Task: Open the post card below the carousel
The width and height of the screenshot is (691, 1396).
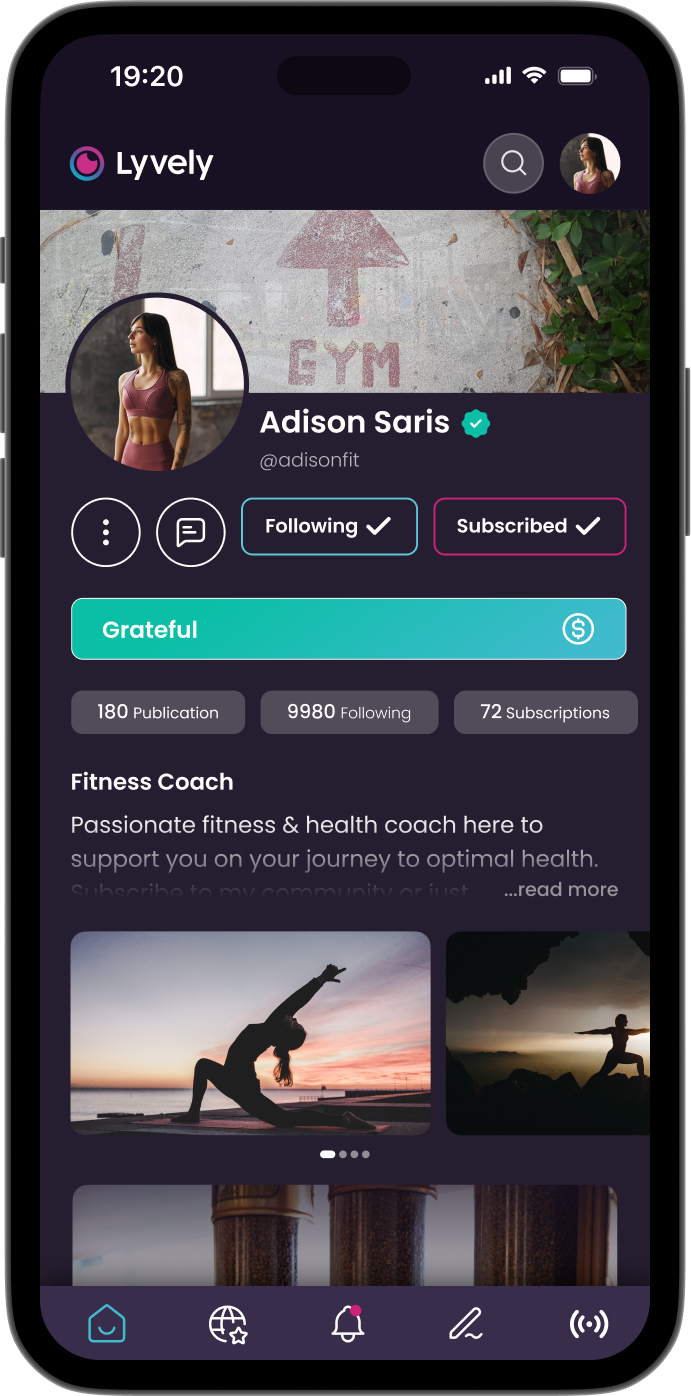Action: 345,1235
